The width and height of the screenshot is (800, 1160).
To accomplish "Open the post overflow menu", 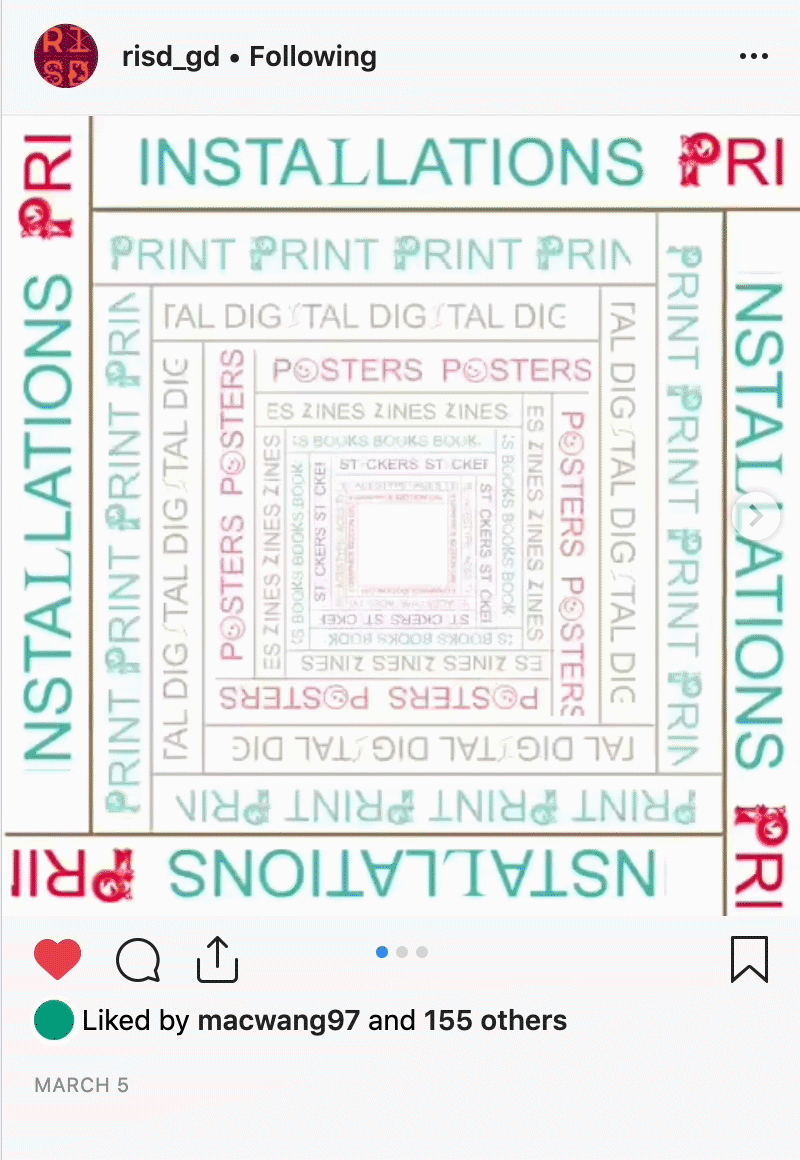I will click(753, 57).
